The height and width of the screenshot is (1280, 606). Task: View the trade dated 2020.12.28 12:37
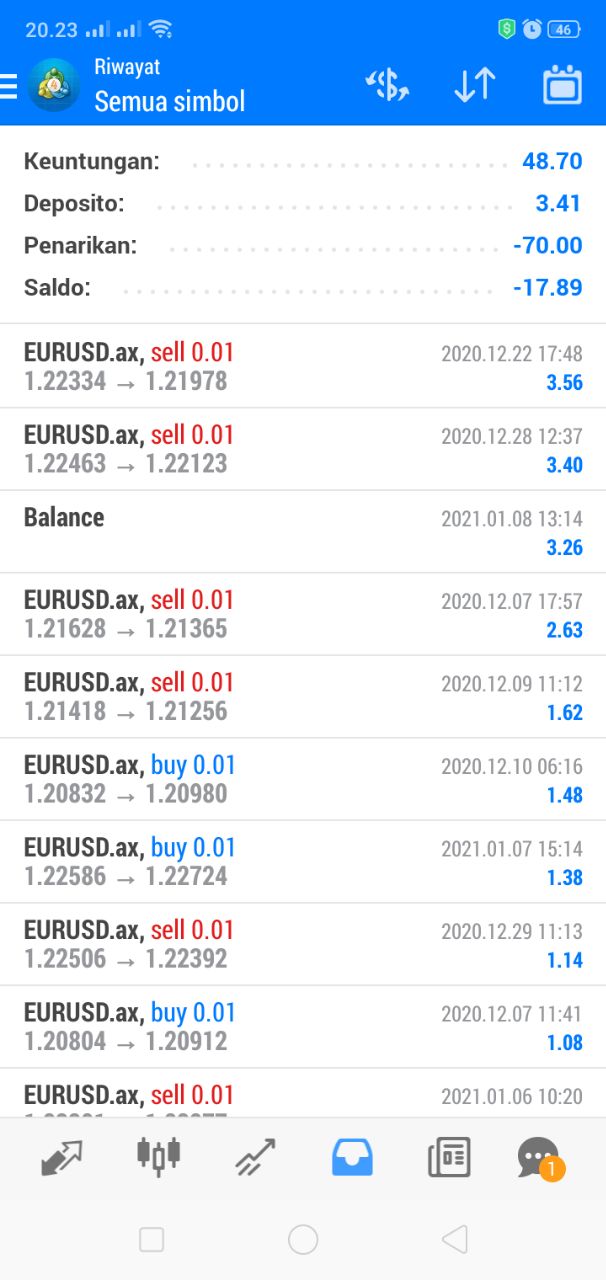(303, 449)
